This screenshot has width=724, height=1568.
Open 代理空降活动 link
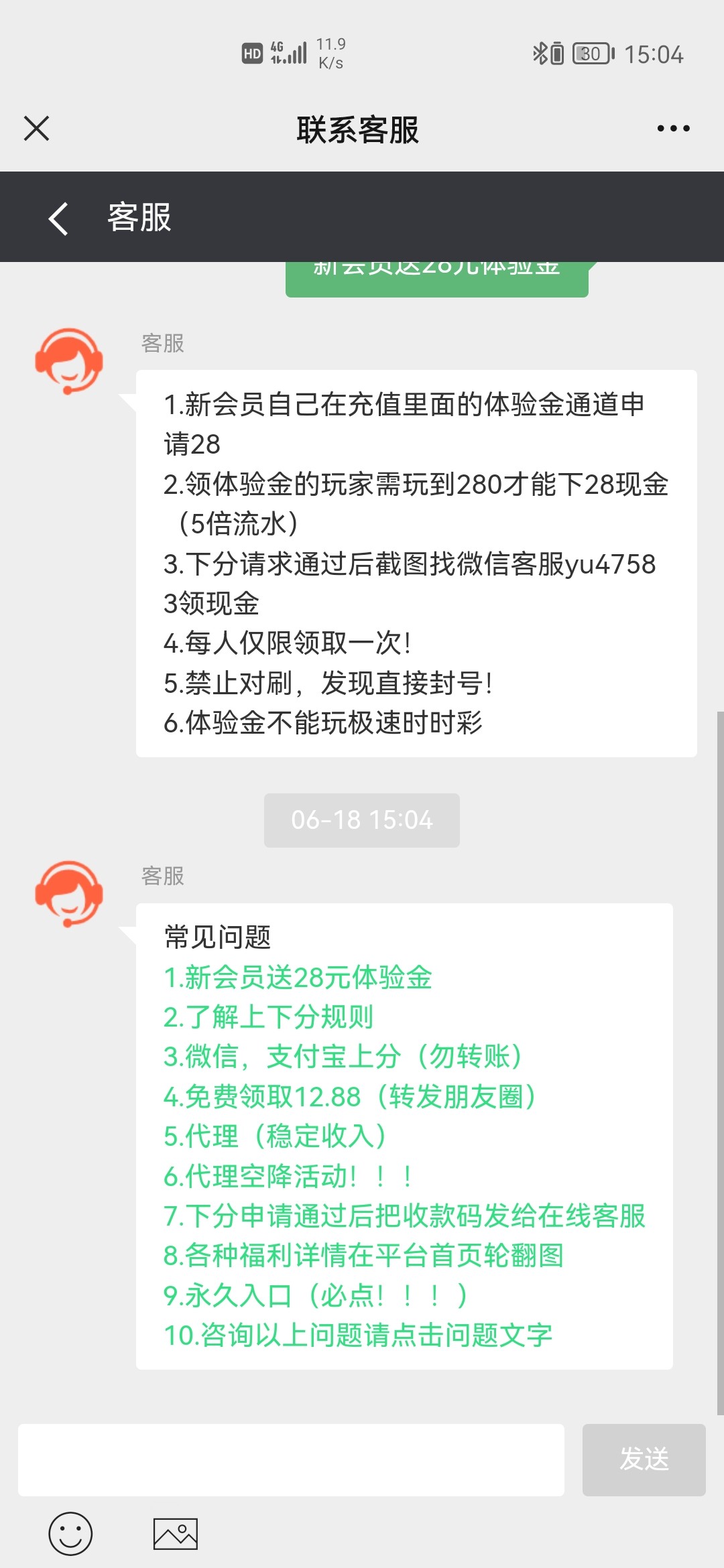288,1176
